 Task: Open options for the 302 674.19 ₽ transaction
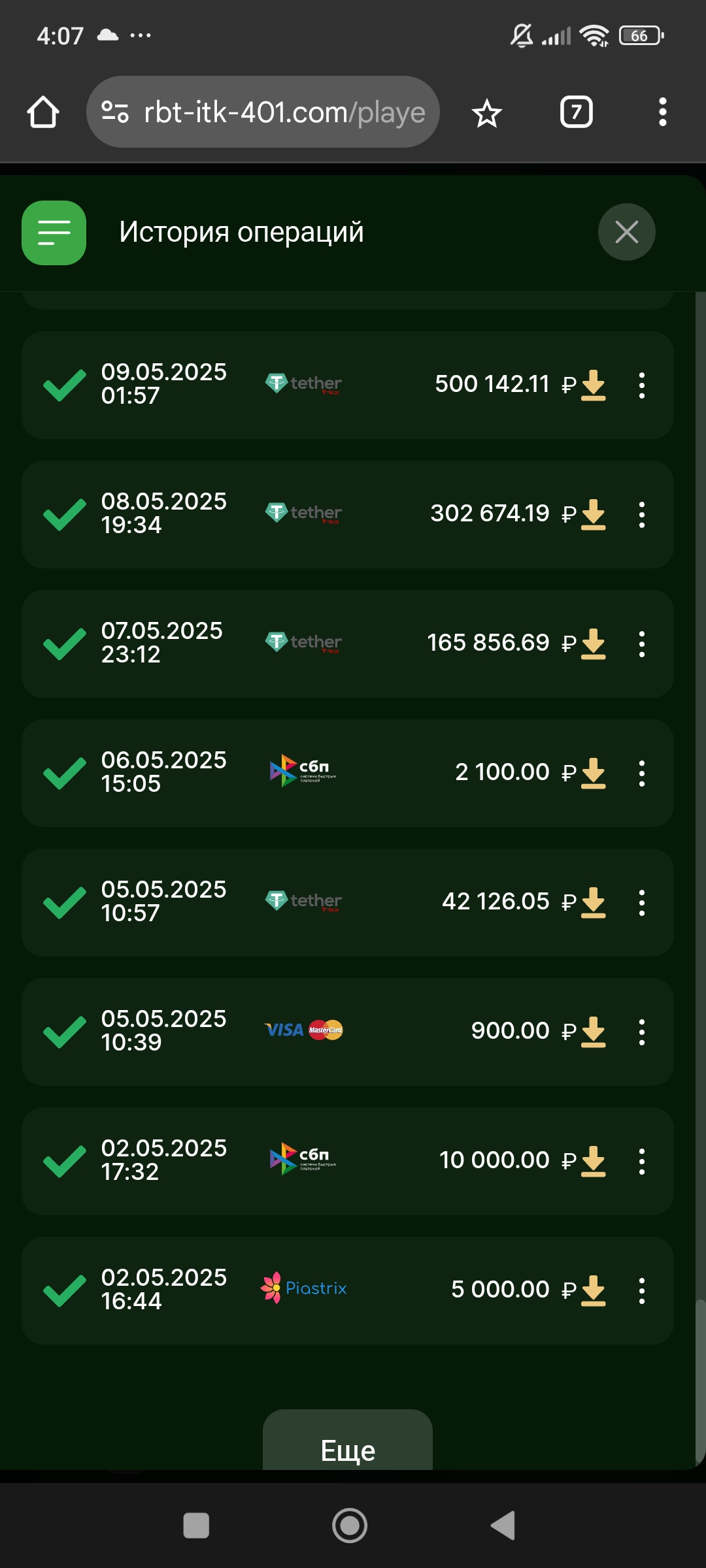pos(642,515)
